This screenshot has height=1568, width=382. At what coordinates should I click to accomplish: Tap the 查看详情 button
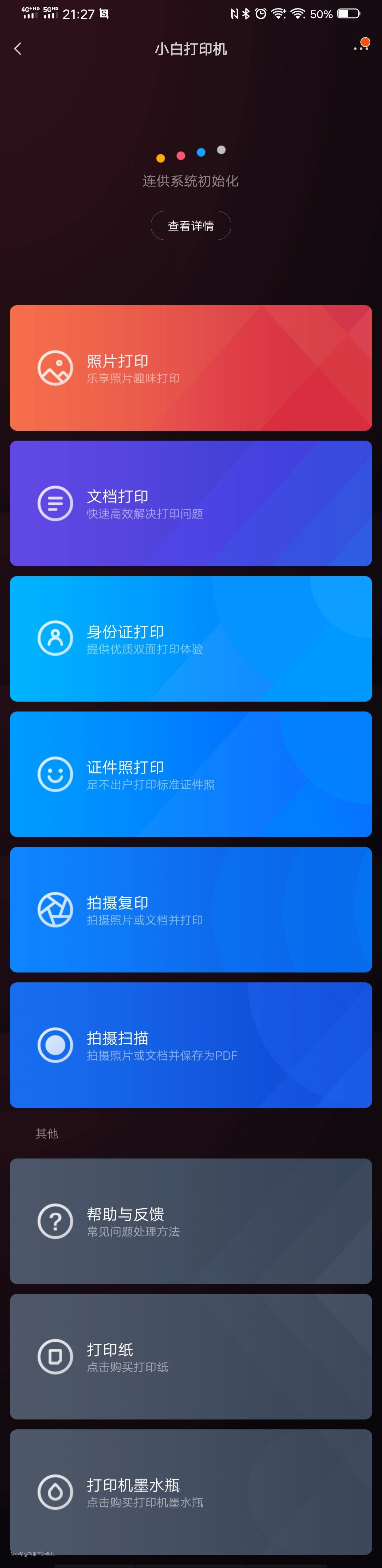191,226
